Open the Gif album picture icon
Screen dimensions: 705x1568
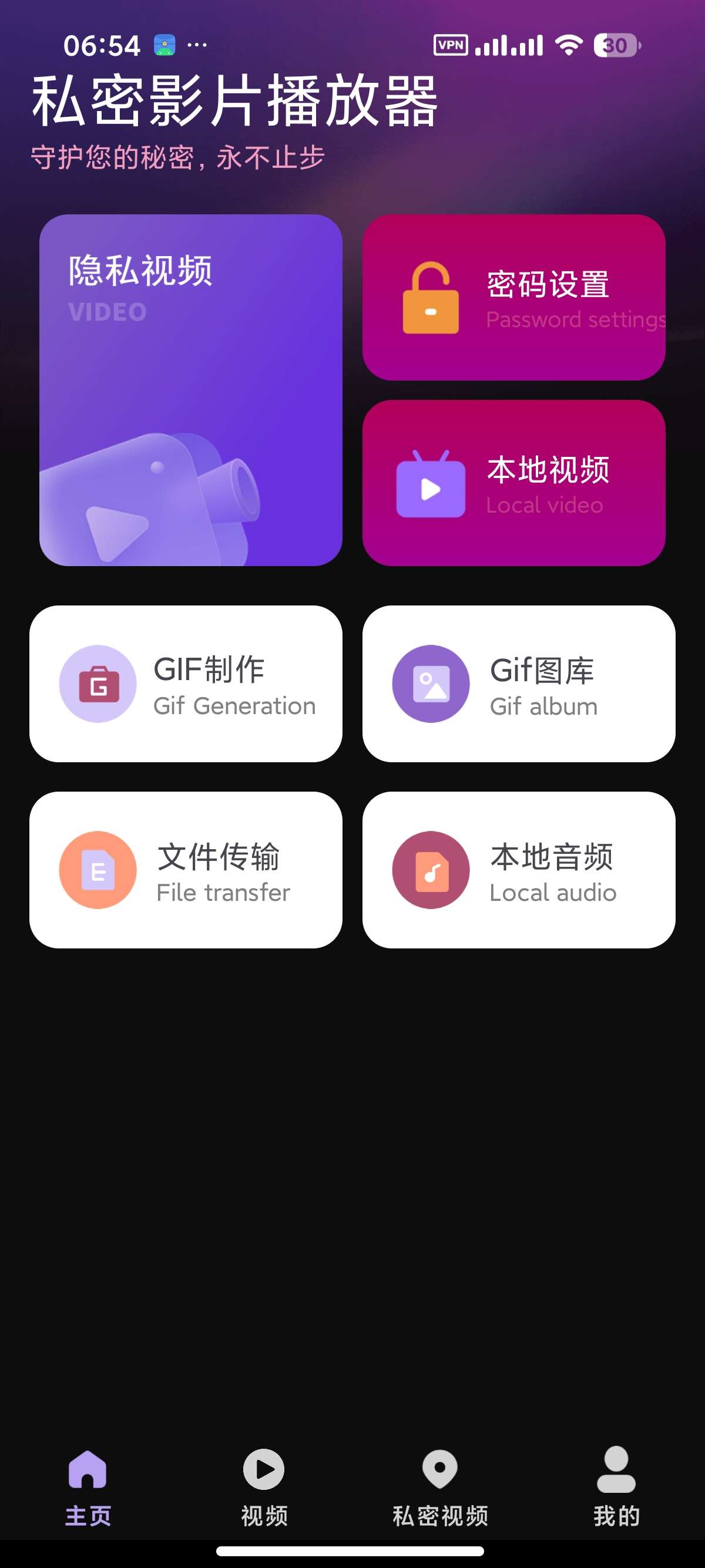[x=431, y=684]
